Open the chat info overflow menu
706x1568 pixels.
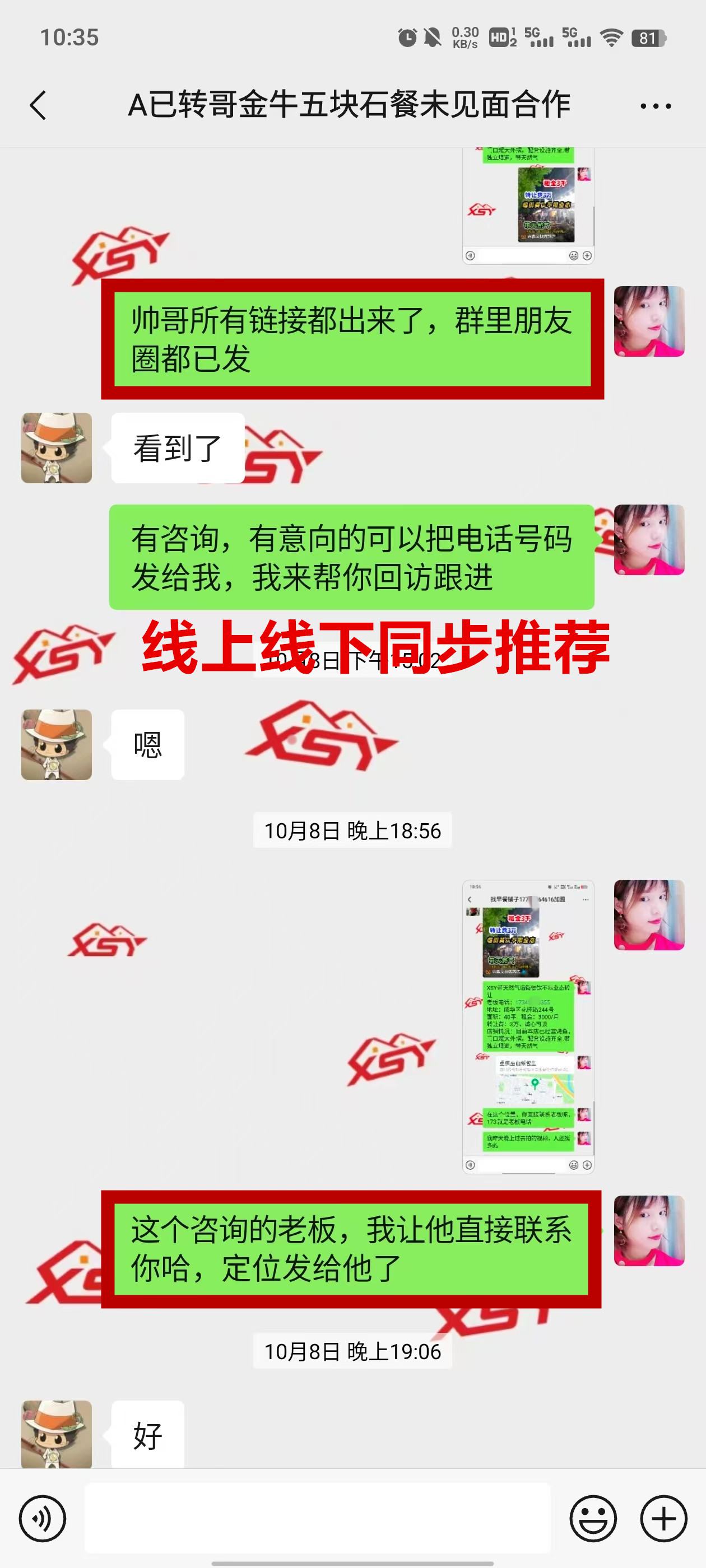tap(656, 106)
